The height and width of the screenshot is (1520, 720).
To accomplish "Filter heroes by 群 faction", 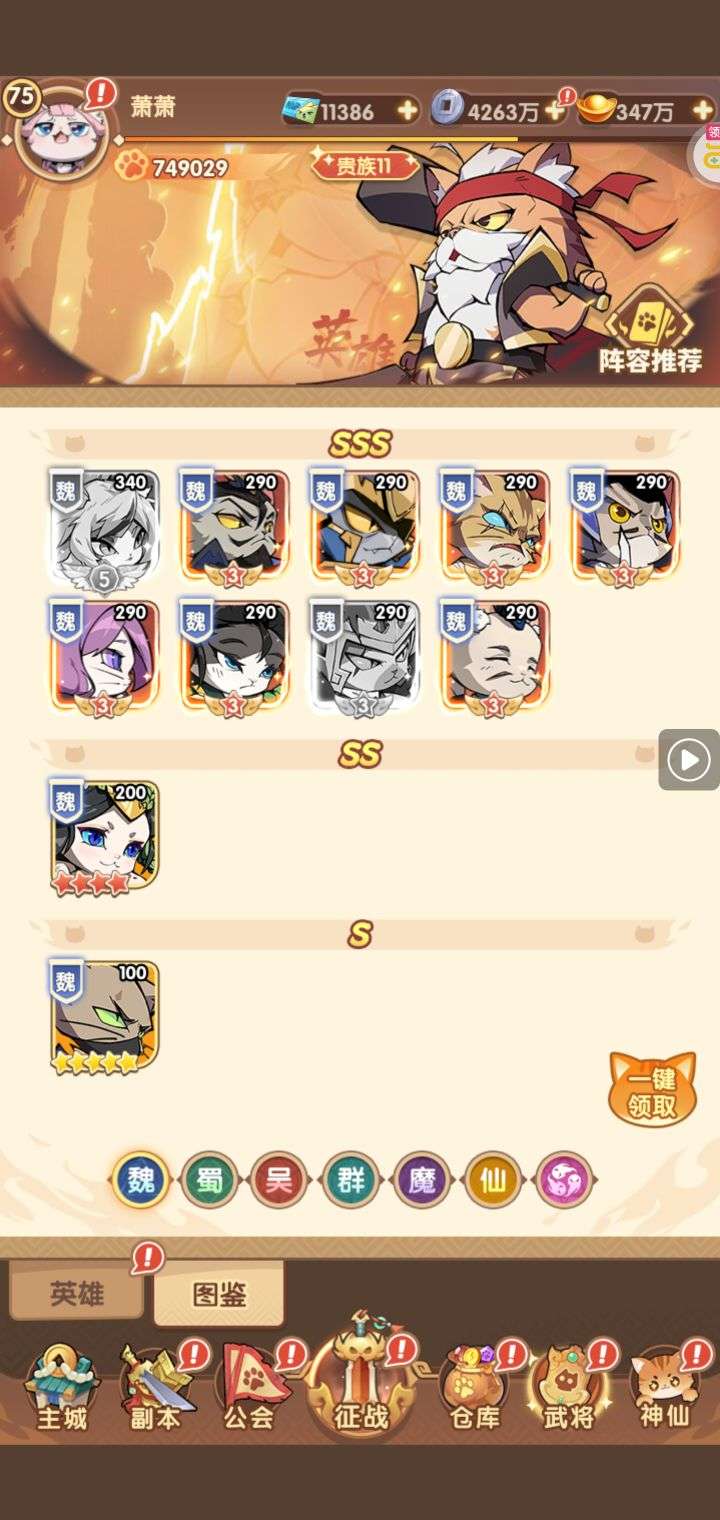I will (352, 1181).
